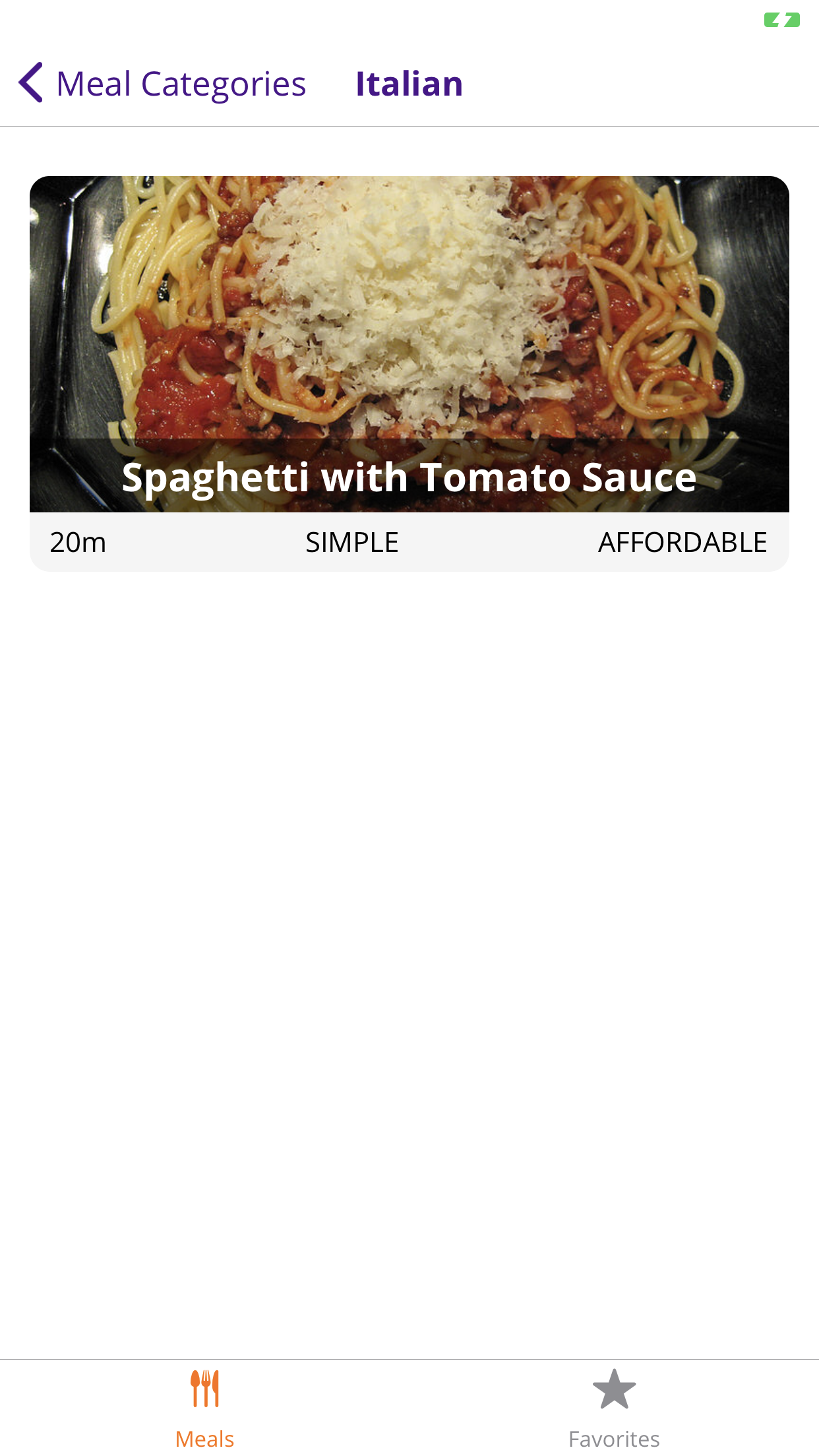Screen dimensions: 819x1456
Task: Tap the battery indicator in status bar
Action: pos(782,20)
